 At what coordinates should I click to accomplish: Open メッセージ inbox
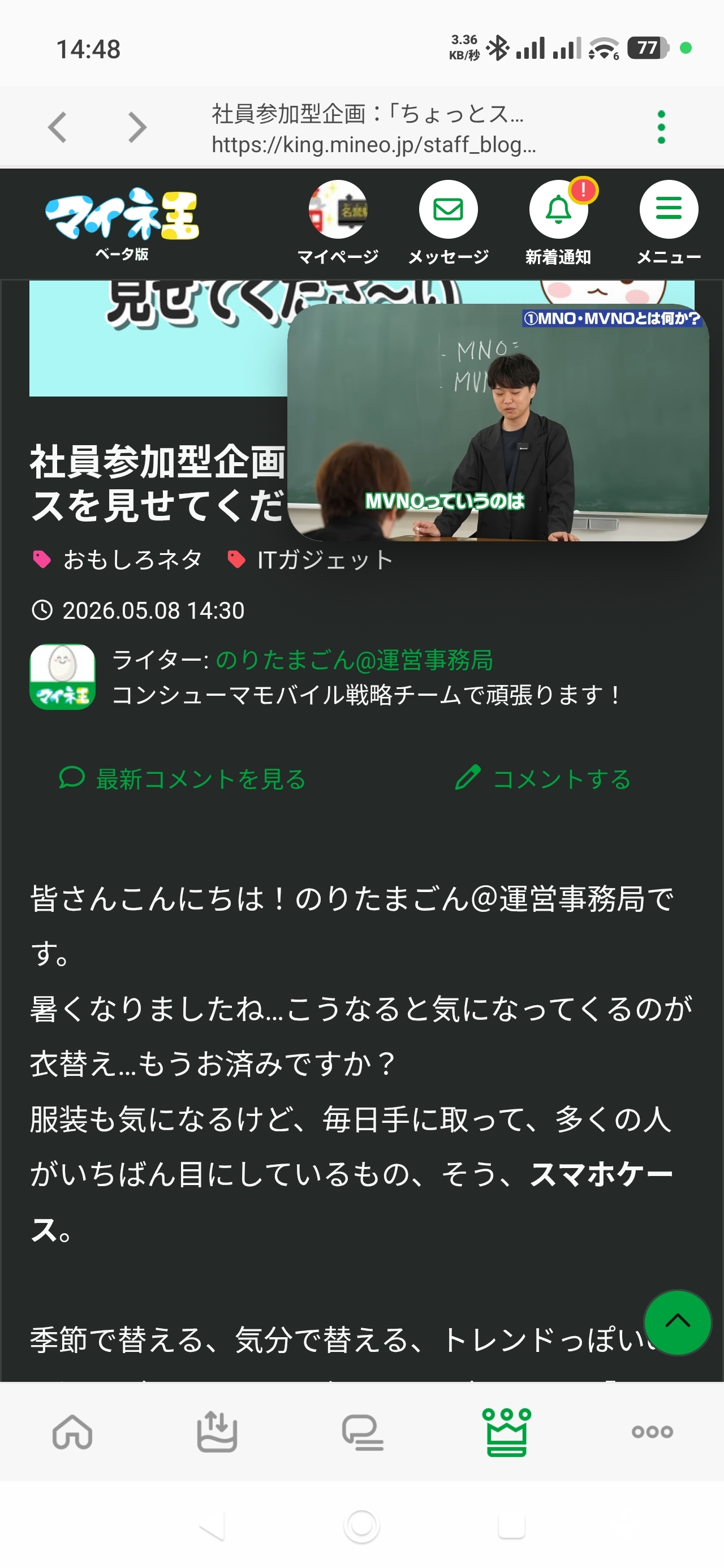[x=448, y=223]
